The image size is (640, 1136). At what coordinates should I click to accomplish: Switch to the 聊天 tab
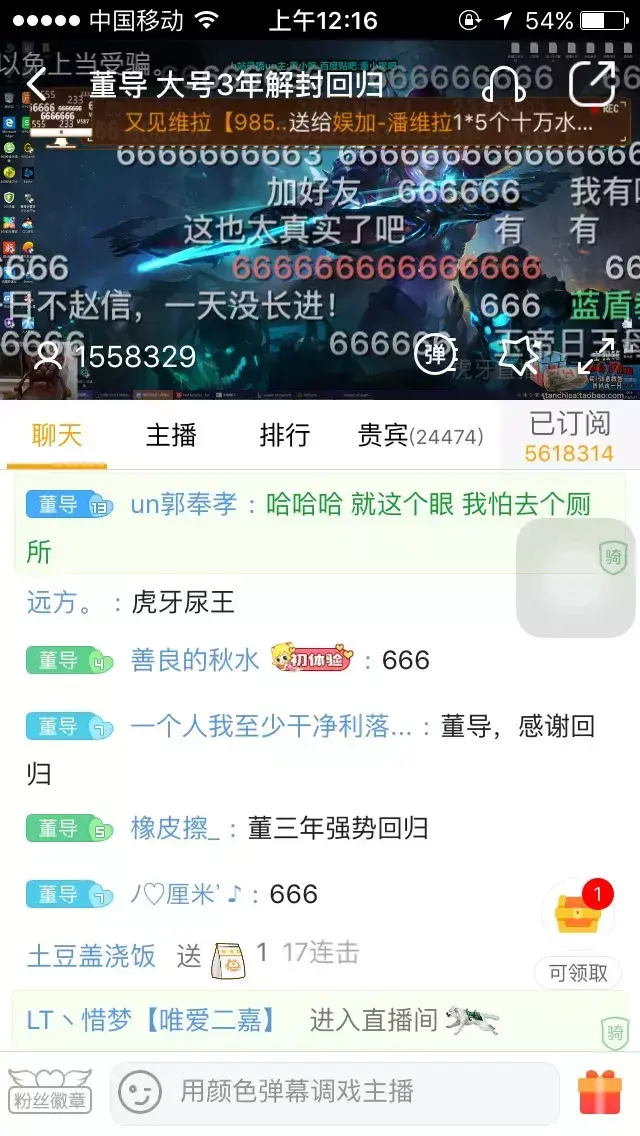pyautogui.click(x=57, y=436)
